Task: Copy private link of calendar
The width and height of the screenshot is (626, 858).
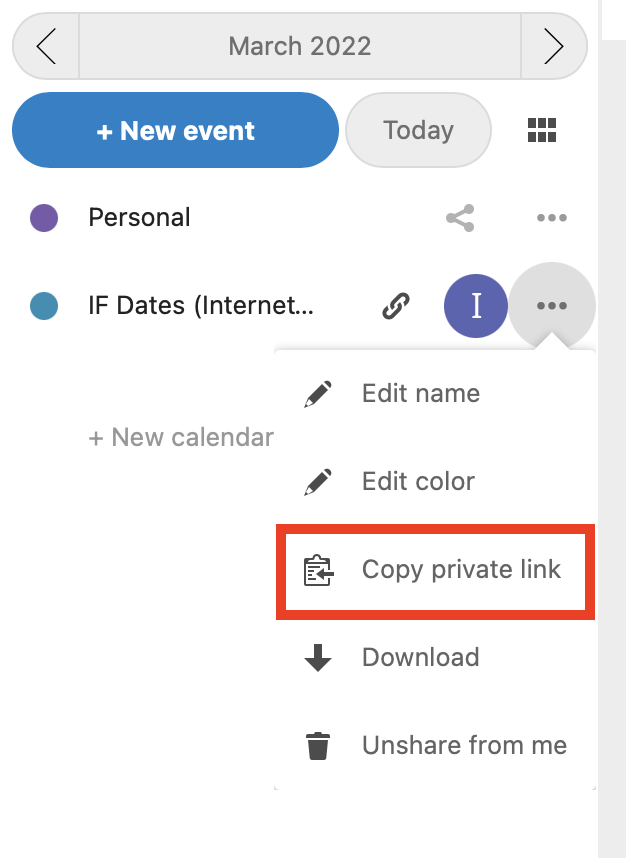Action: tap(460, 570)
